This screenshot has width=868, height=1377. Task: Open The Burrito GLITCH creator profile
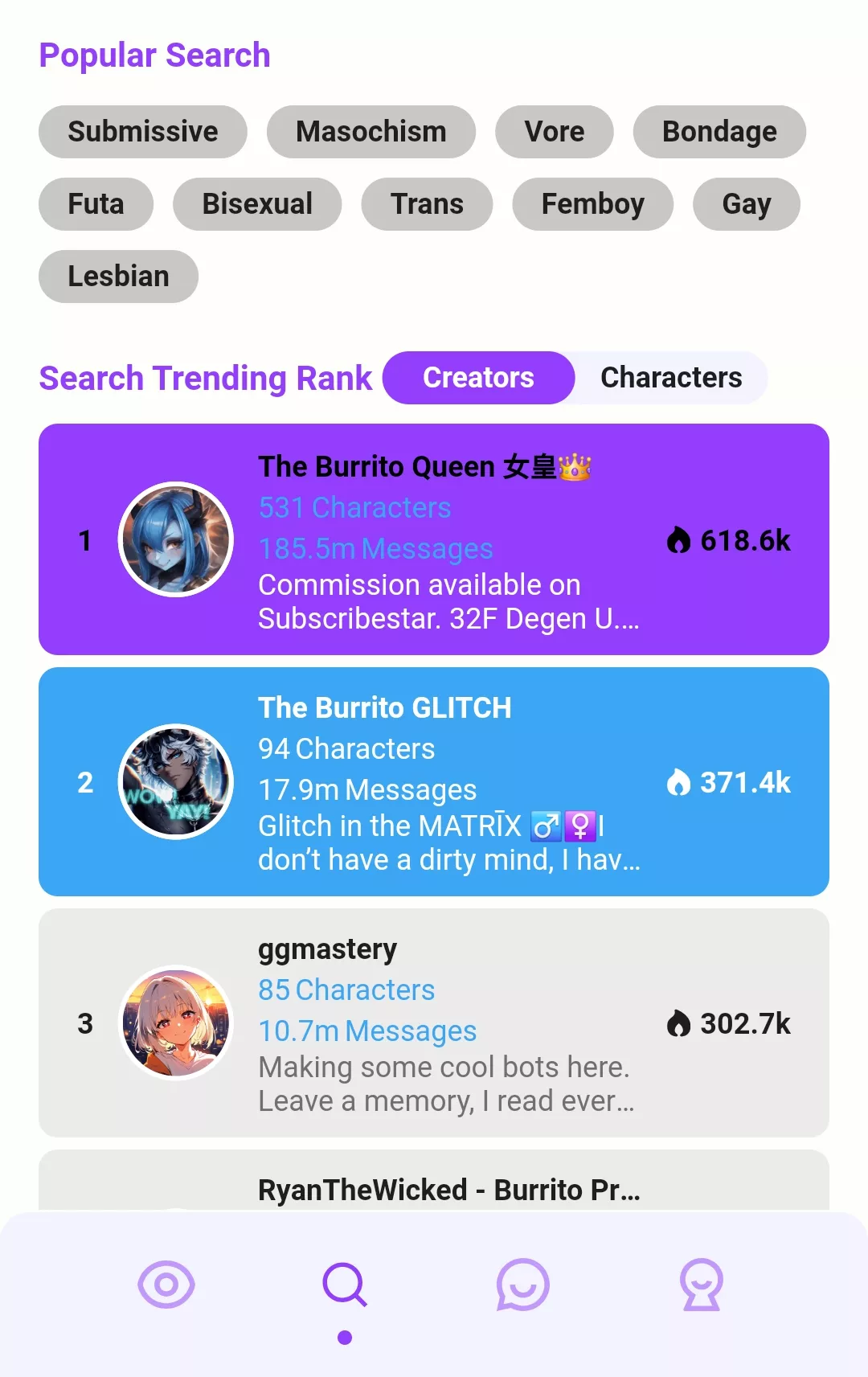(434, 781)
